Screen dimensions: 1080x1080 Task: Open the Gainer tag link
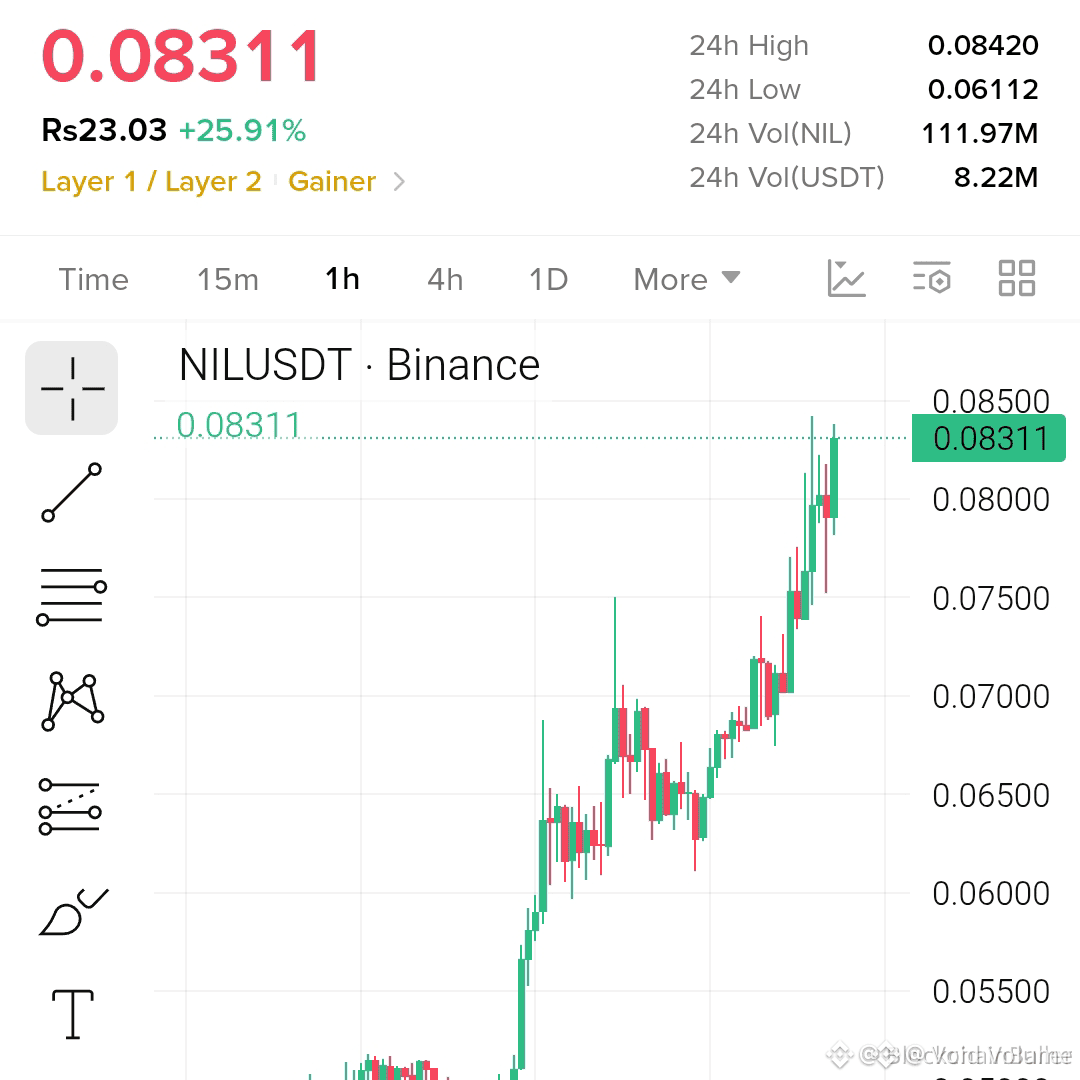point(332,182)
